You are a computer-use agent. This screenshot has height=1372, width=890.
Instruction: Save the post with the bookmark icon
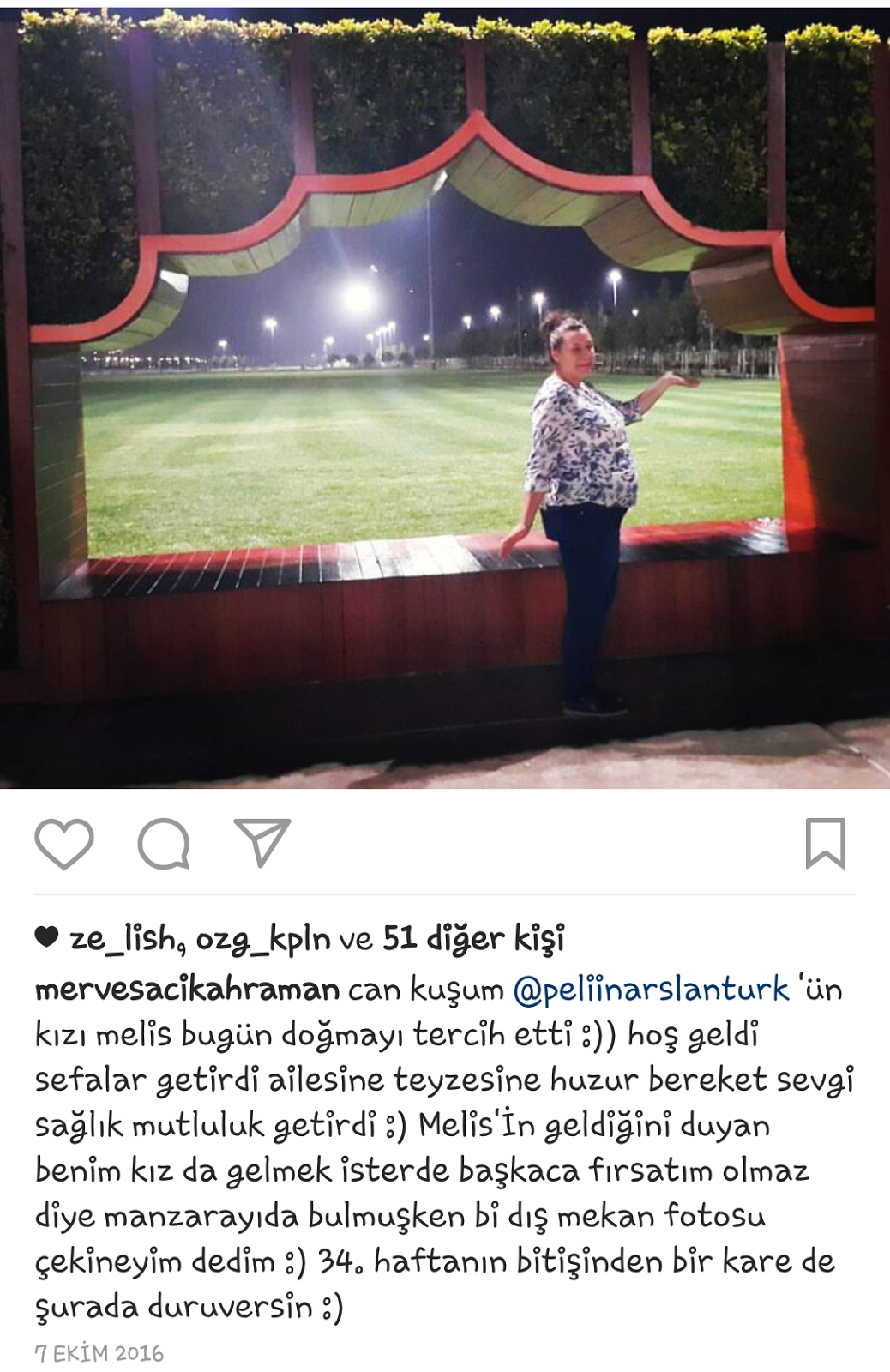tap(825, 844)
